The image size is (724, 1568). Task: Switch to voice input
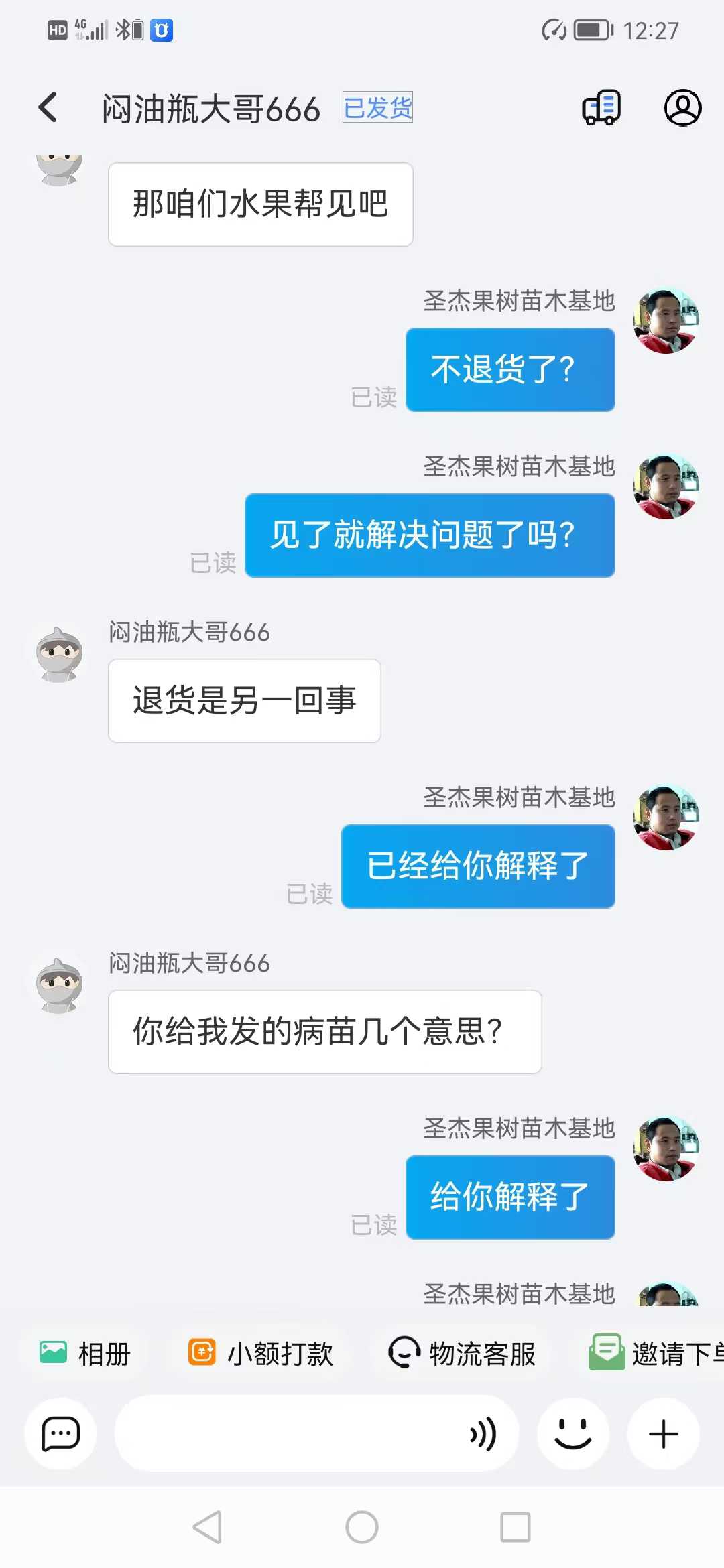(x=484, y=1434)
